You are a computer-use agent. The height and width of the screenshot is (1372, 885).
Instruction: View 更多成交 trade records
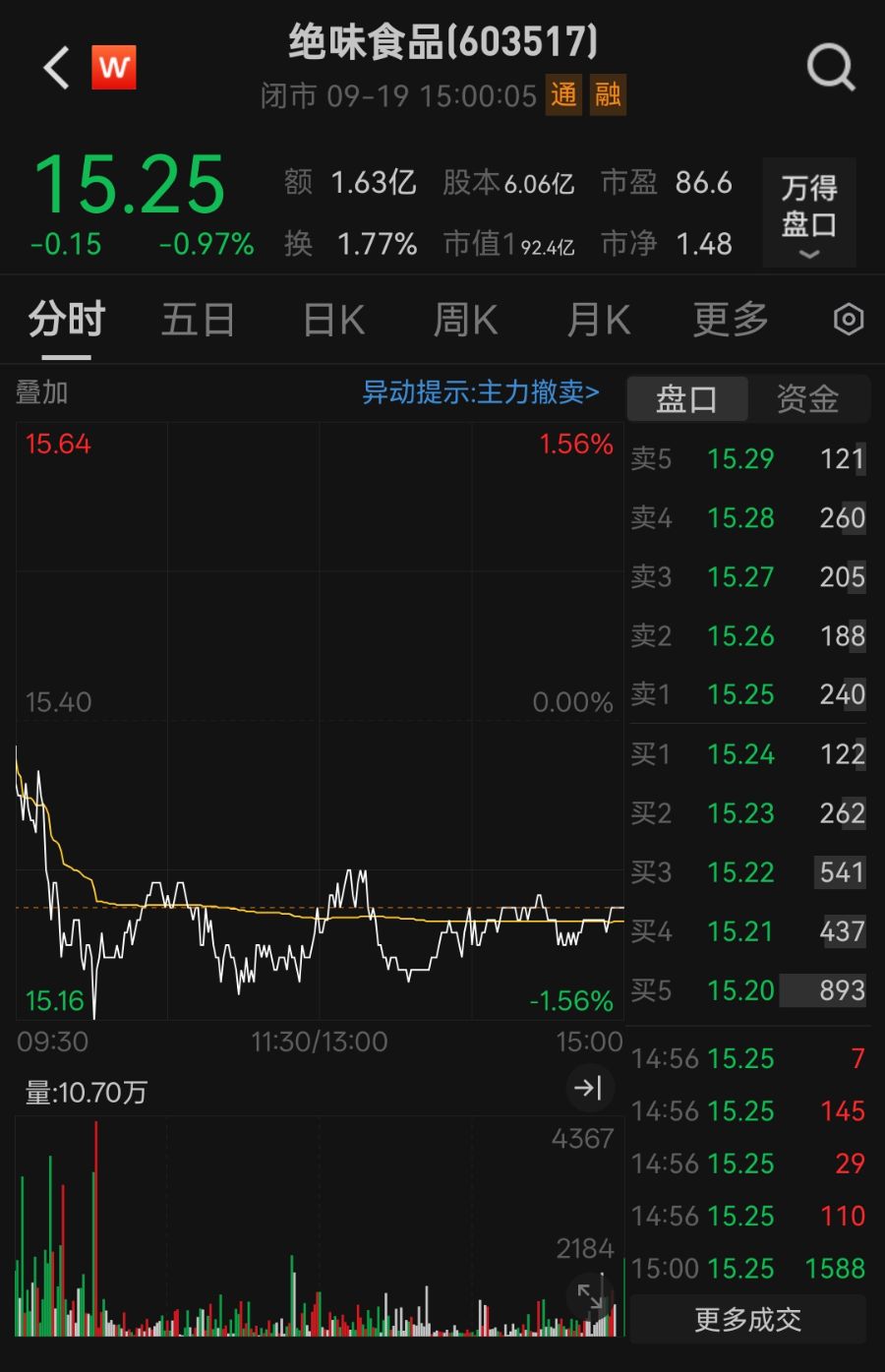tap(747, 1319)
